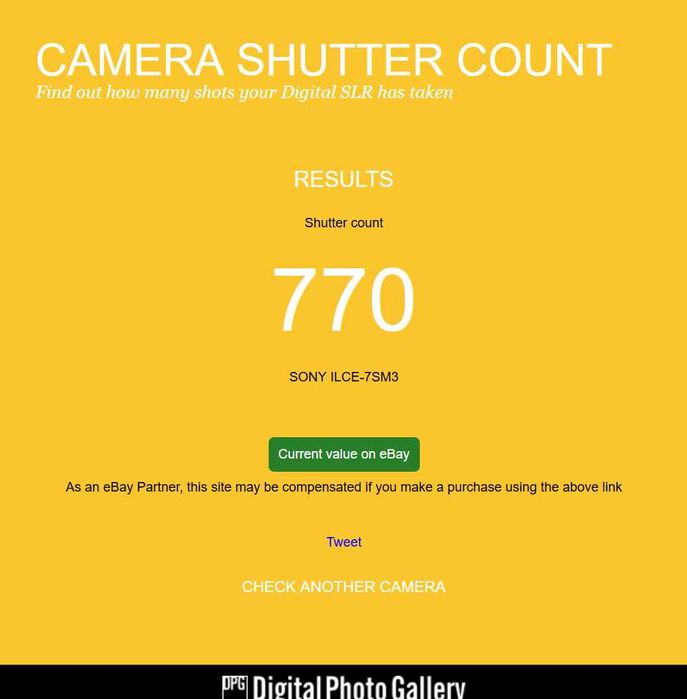687x699 pixels.
Task: Tap the Camera Shutter Count site title
Action: pyautogui.click(x=323, y=61)
